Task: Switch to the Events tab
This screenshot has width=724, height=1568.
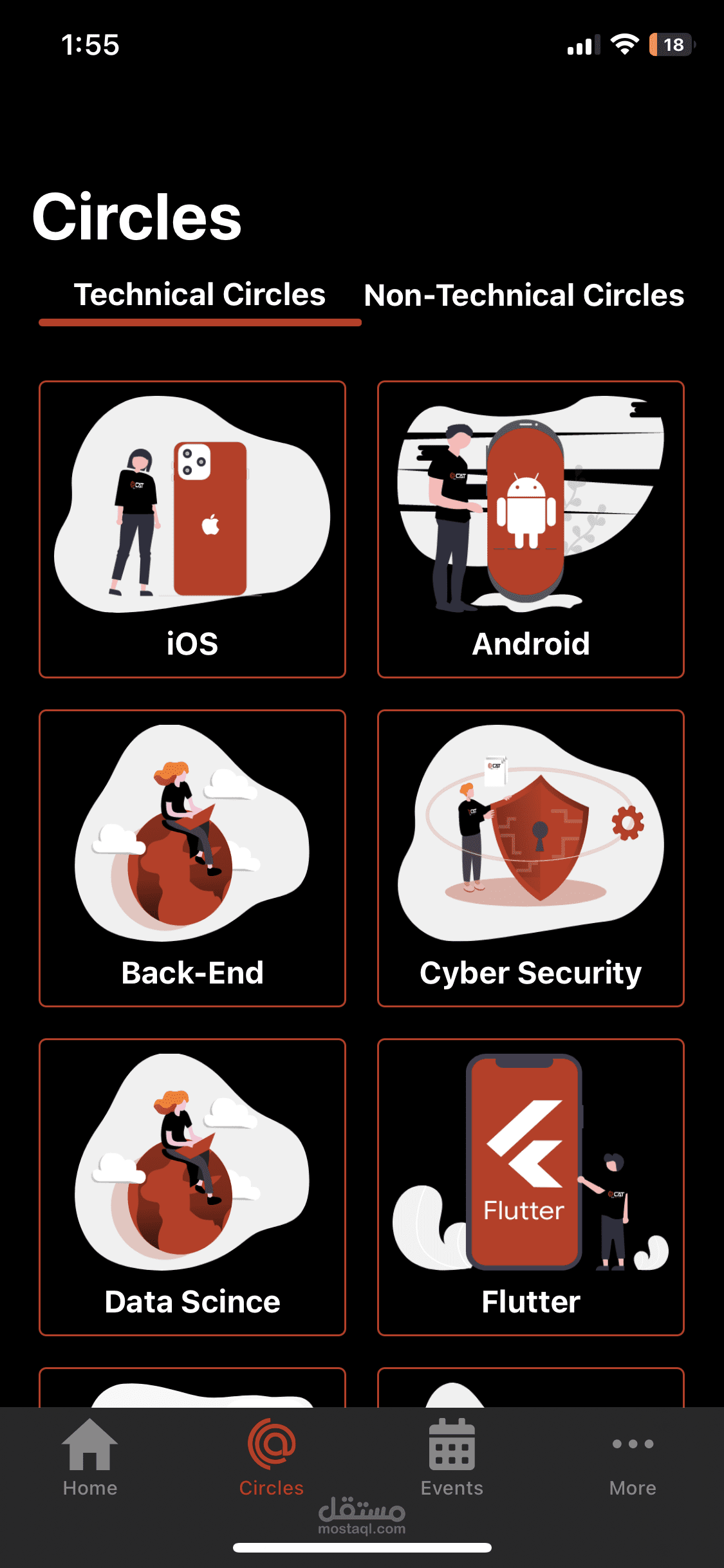Action: pos(452,1459)
